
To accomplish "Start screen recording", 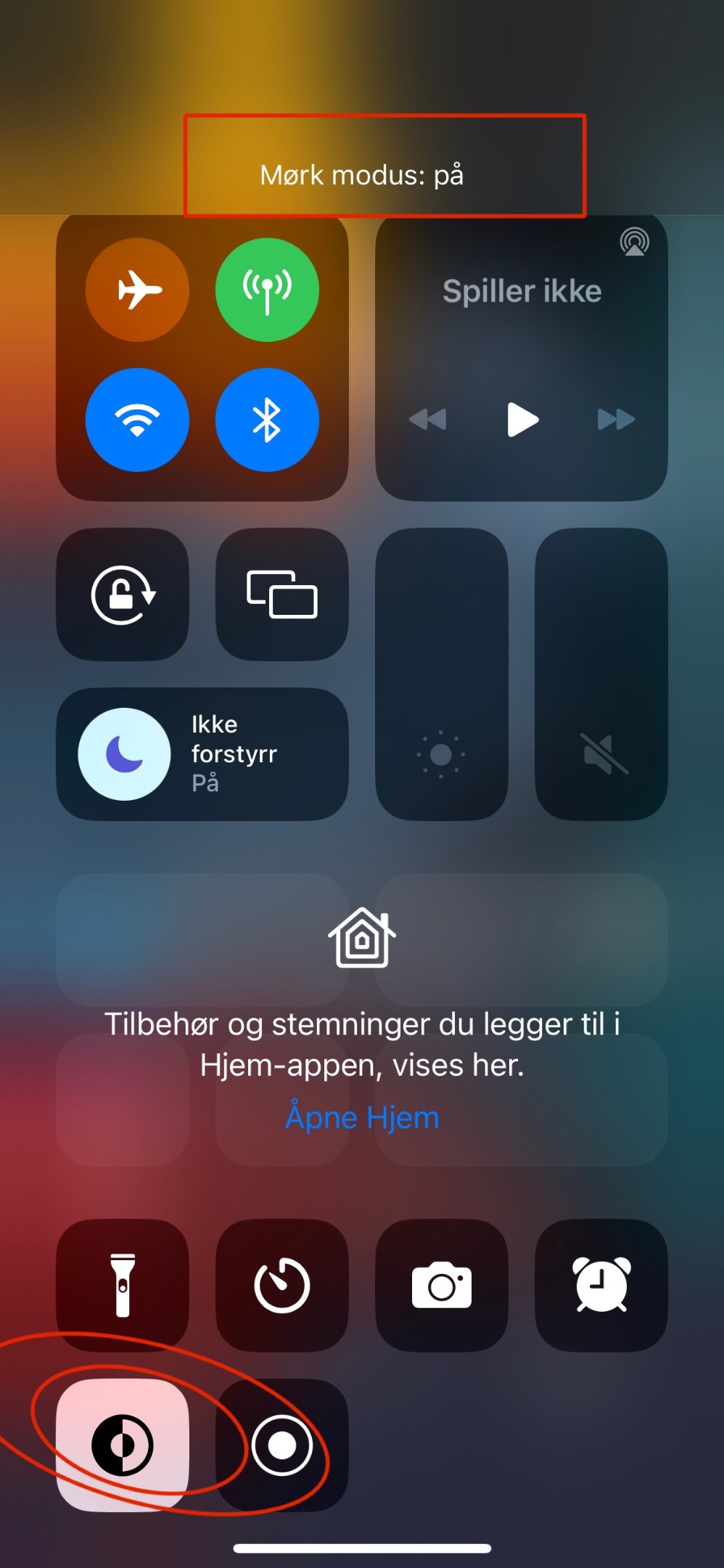I will (281, 1445).
